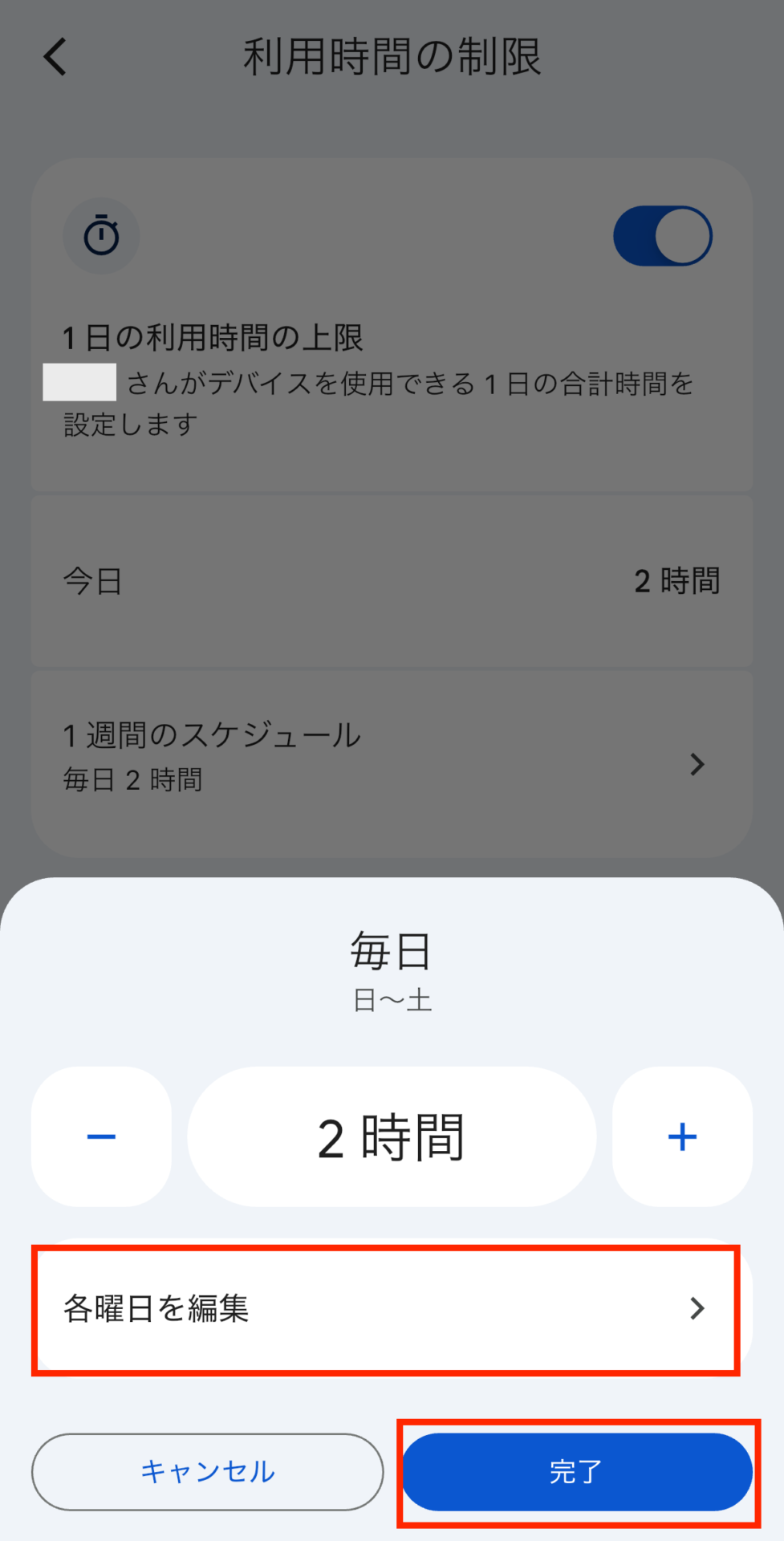Viewport: 784px width, 1541px height.
Task: Tap the 2 時間 value display
Action: (x=392, y=1135)
